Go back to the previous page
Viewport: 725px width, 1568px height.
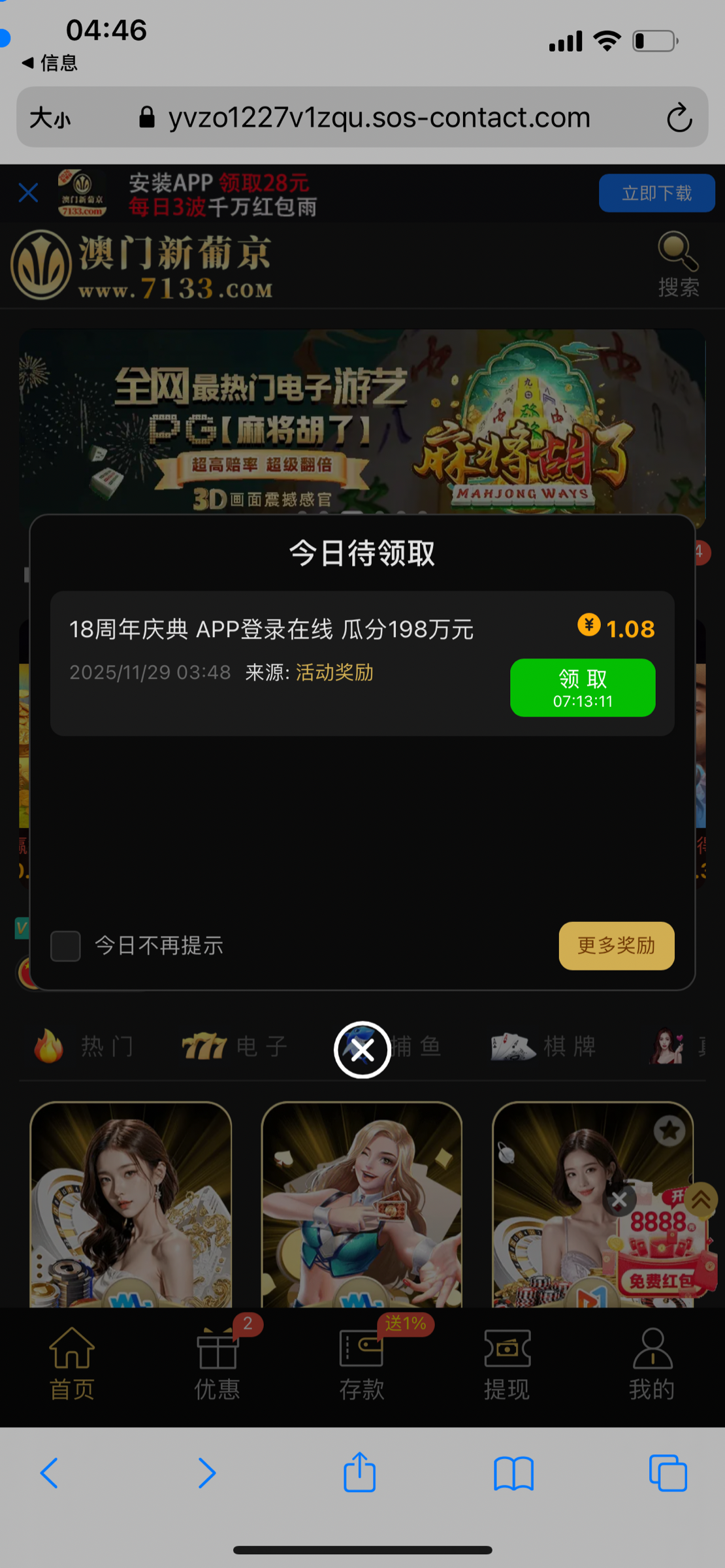coord(50,1473)
